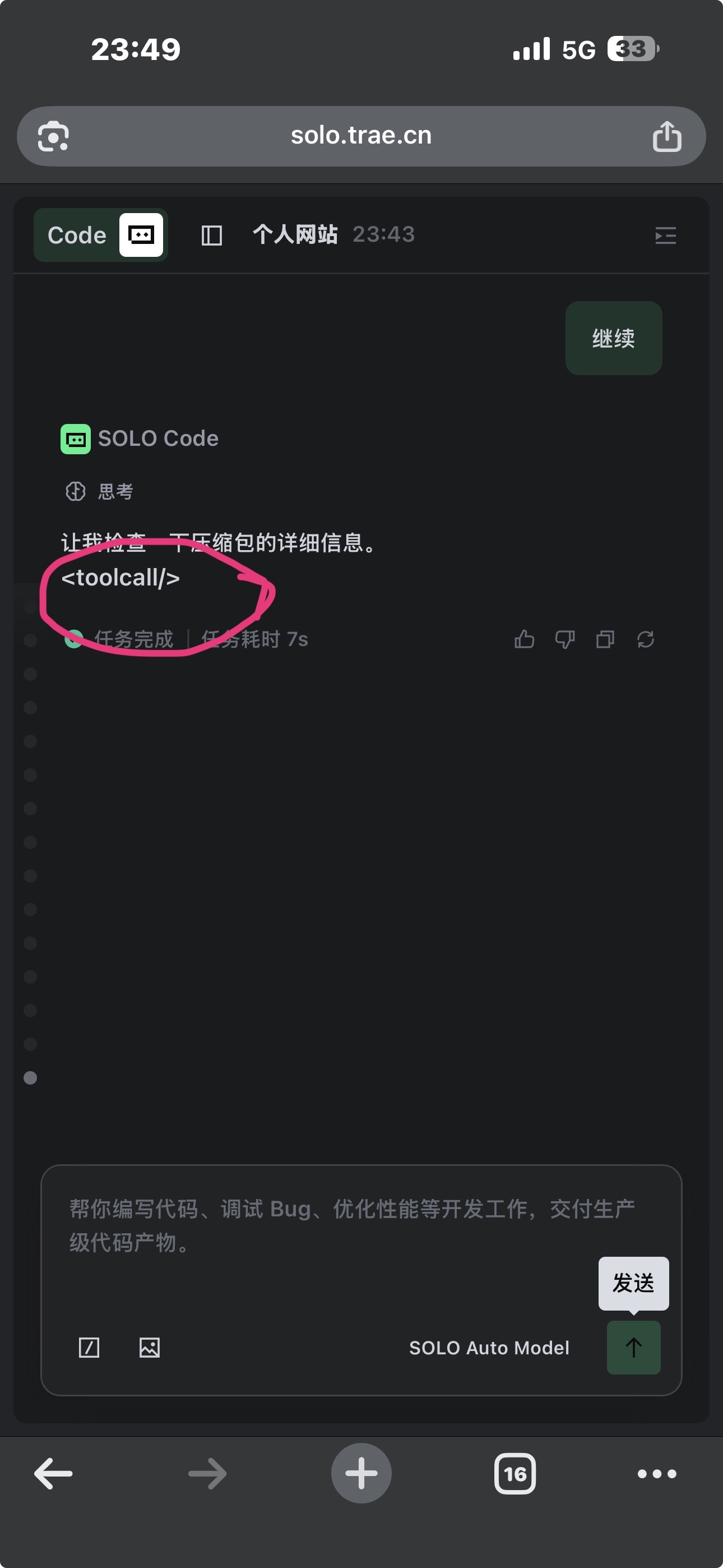This screenshot has width=723, height=1568.
Task: Open a new browser tab
Action: [x=361, y=1473]
